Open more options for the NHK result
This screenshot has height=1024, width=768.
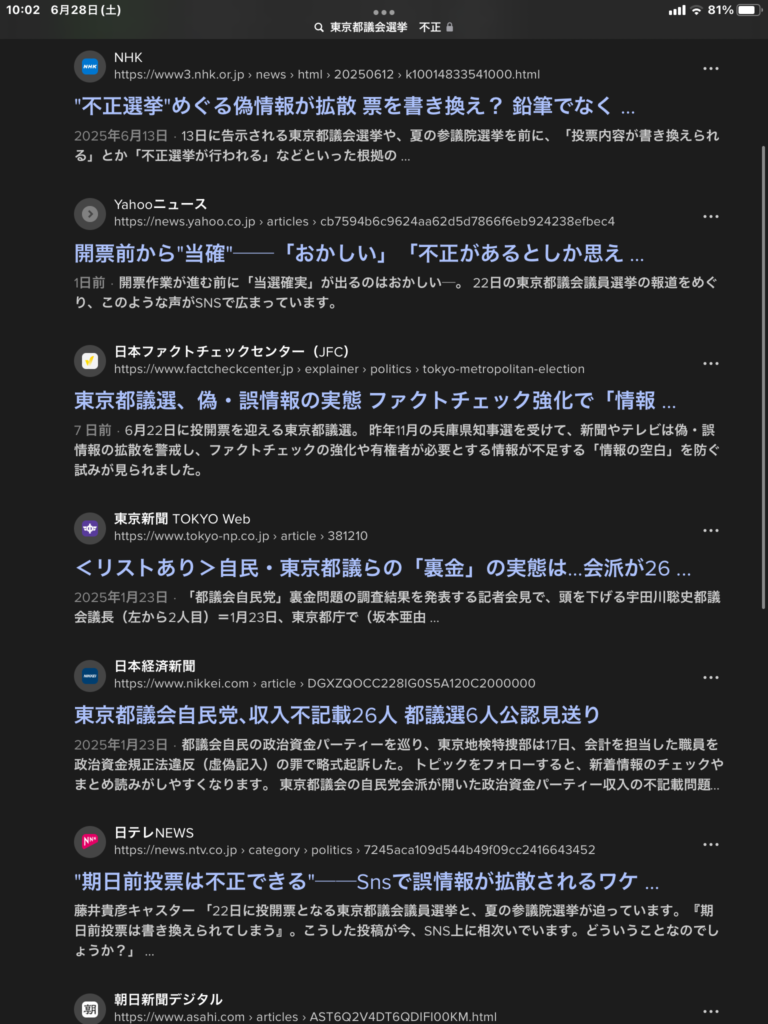(711, 68)
